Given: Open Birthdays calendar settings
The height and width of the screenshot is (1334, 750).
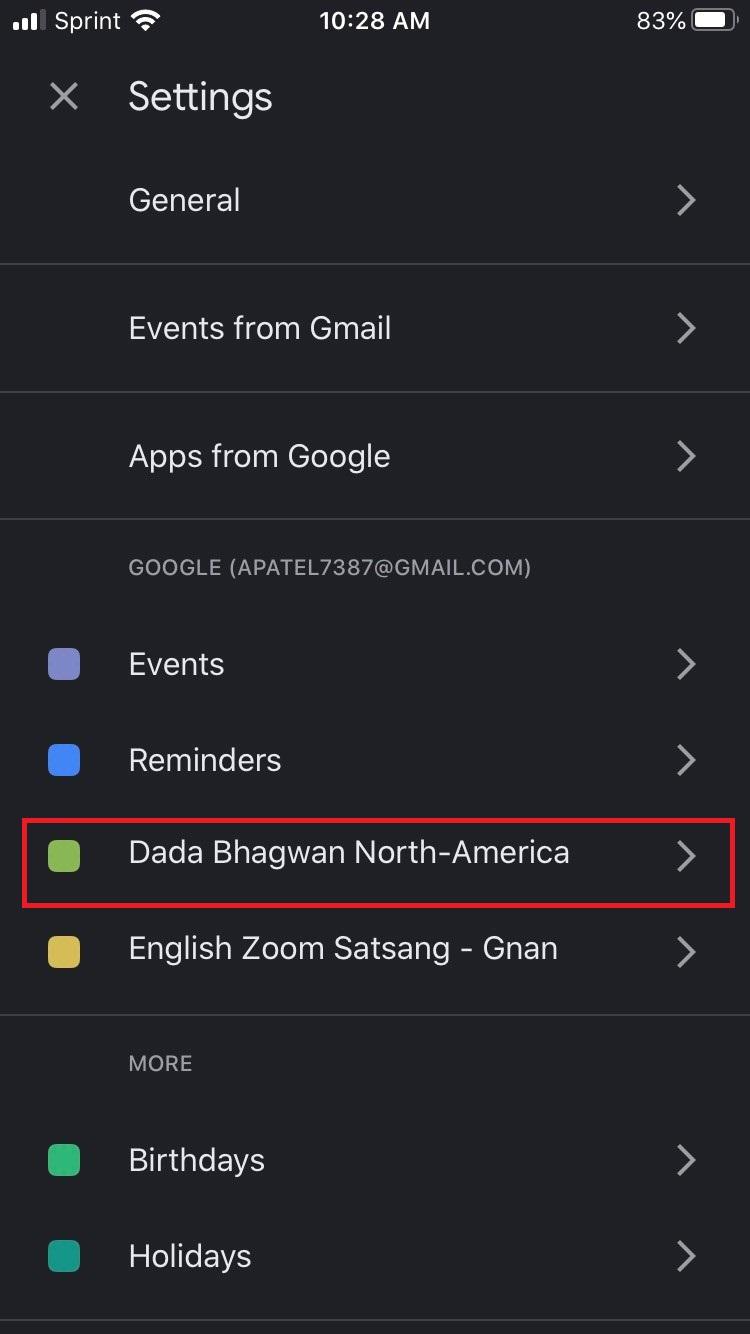Looking at the screenshot, I should pyautogui.click(x=375, y=1160).
